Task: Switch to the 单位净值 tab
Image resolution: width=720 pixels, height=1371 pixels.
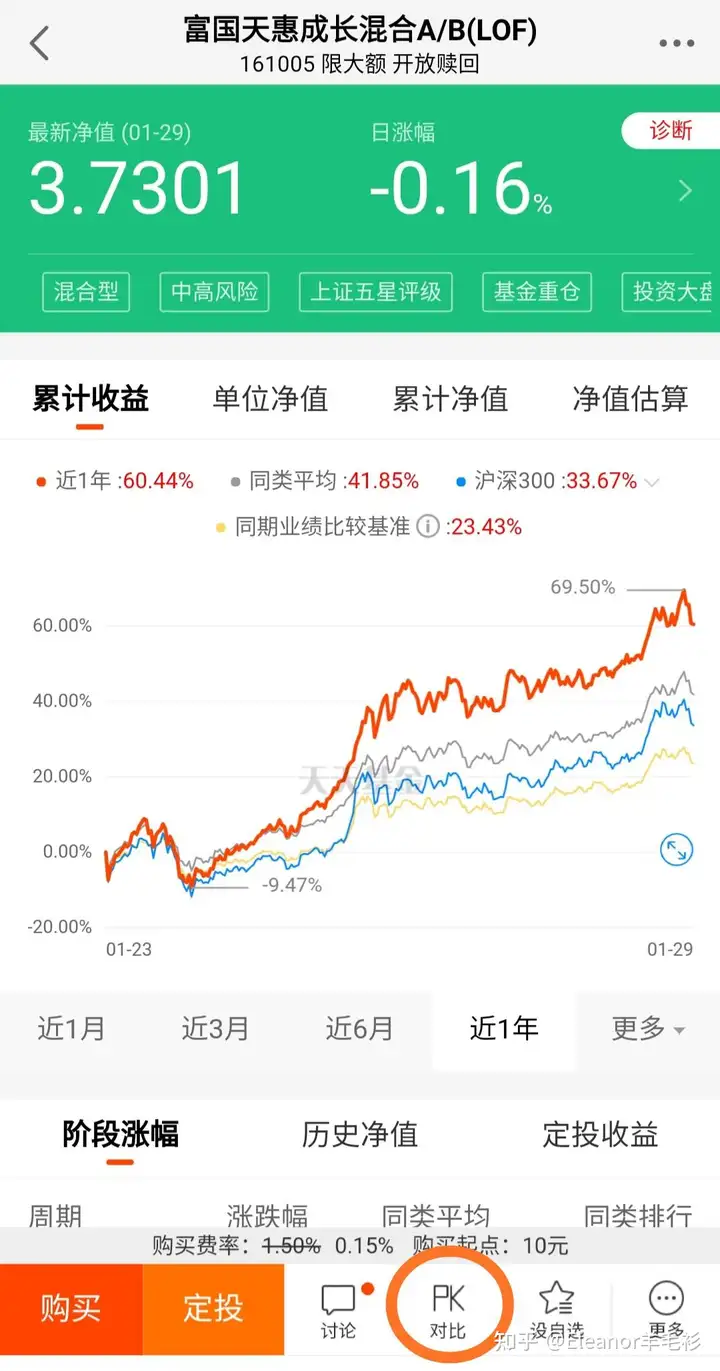Action: pyautogui.click(x=270, y=399)
